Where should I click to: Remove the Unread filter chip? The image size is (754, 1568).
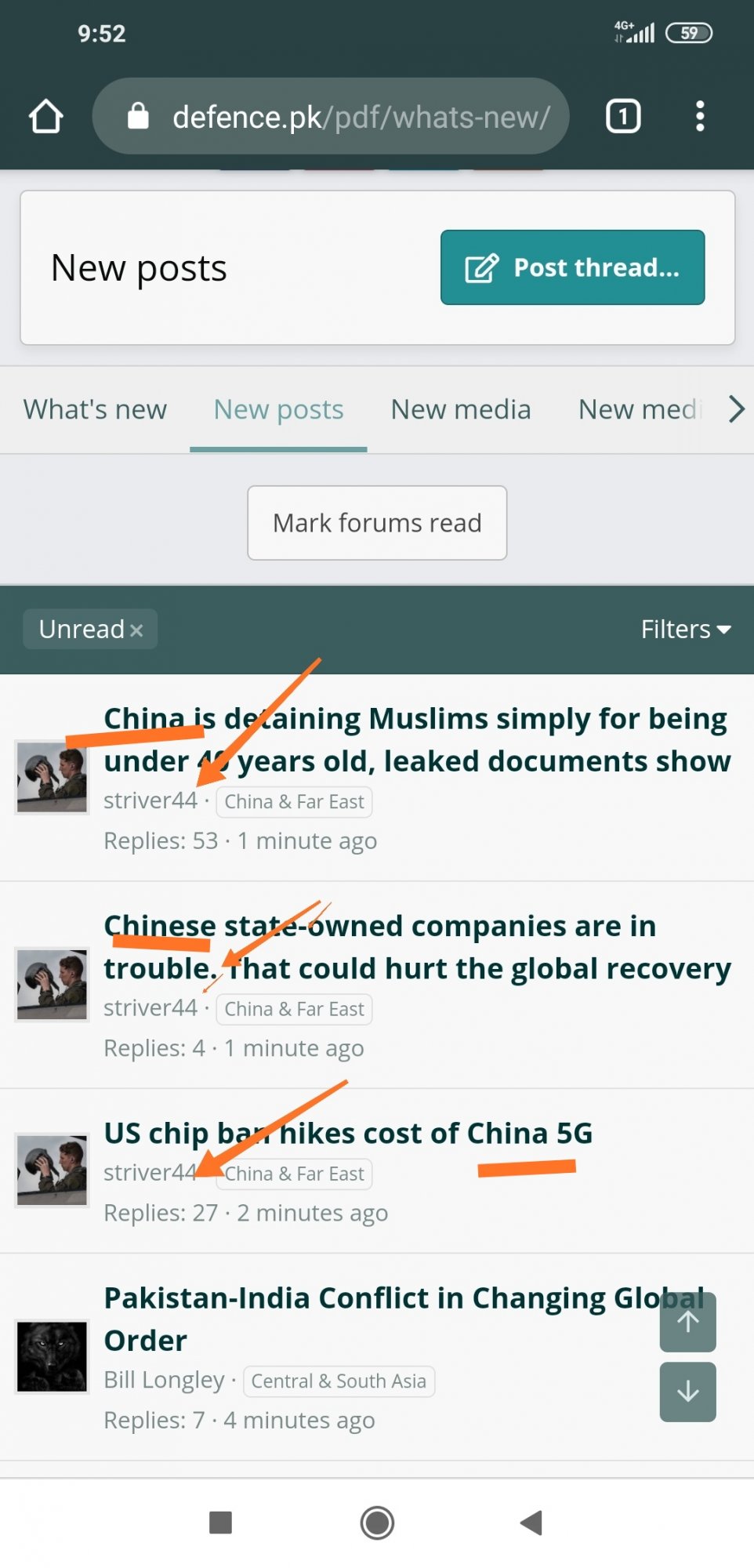pos(136,630)
